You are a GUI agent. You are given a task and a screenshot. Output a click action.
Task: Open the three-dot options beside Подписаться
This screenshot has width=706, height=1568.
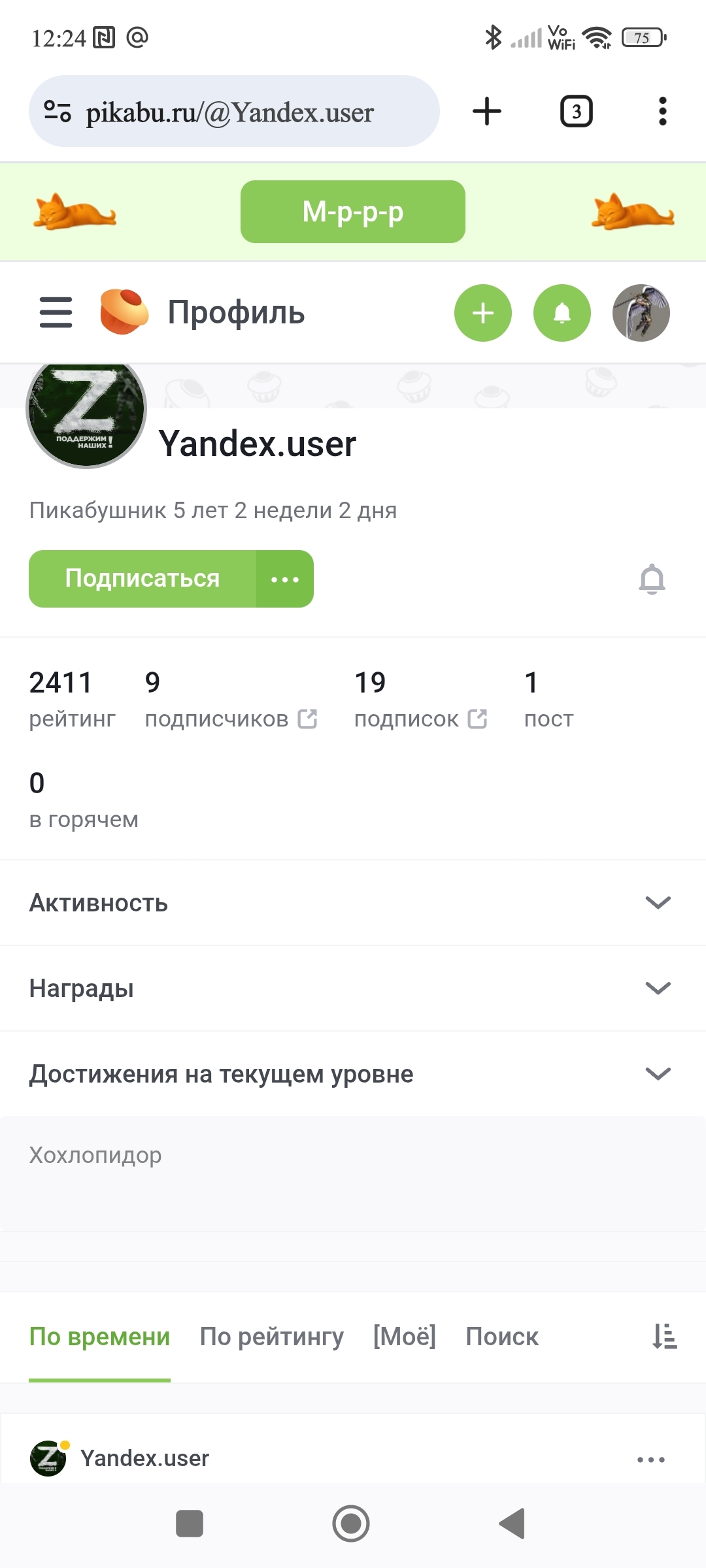coord(285,579)
